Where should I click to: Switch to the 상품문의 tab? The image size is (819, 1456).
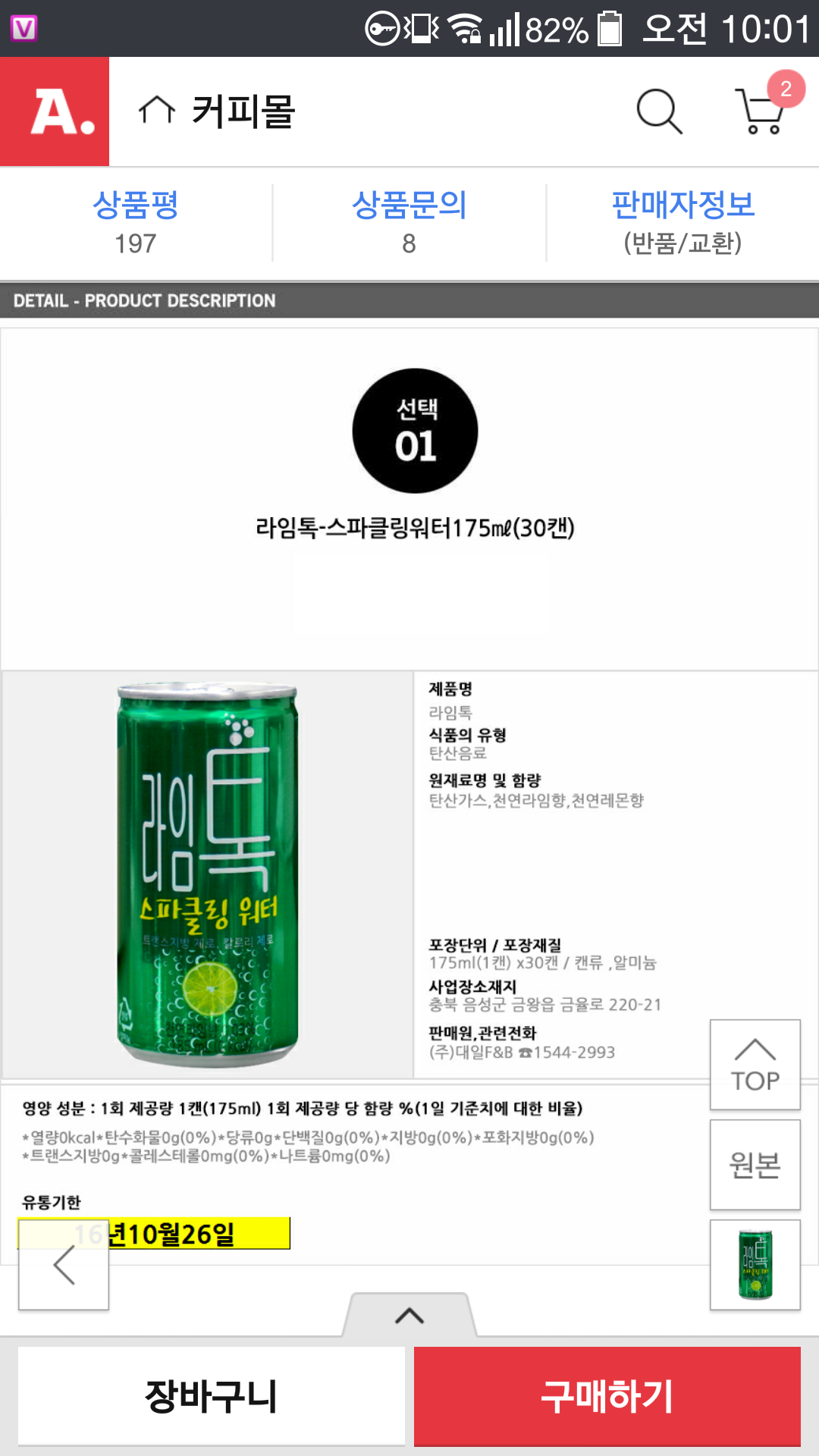pos(409,222)
